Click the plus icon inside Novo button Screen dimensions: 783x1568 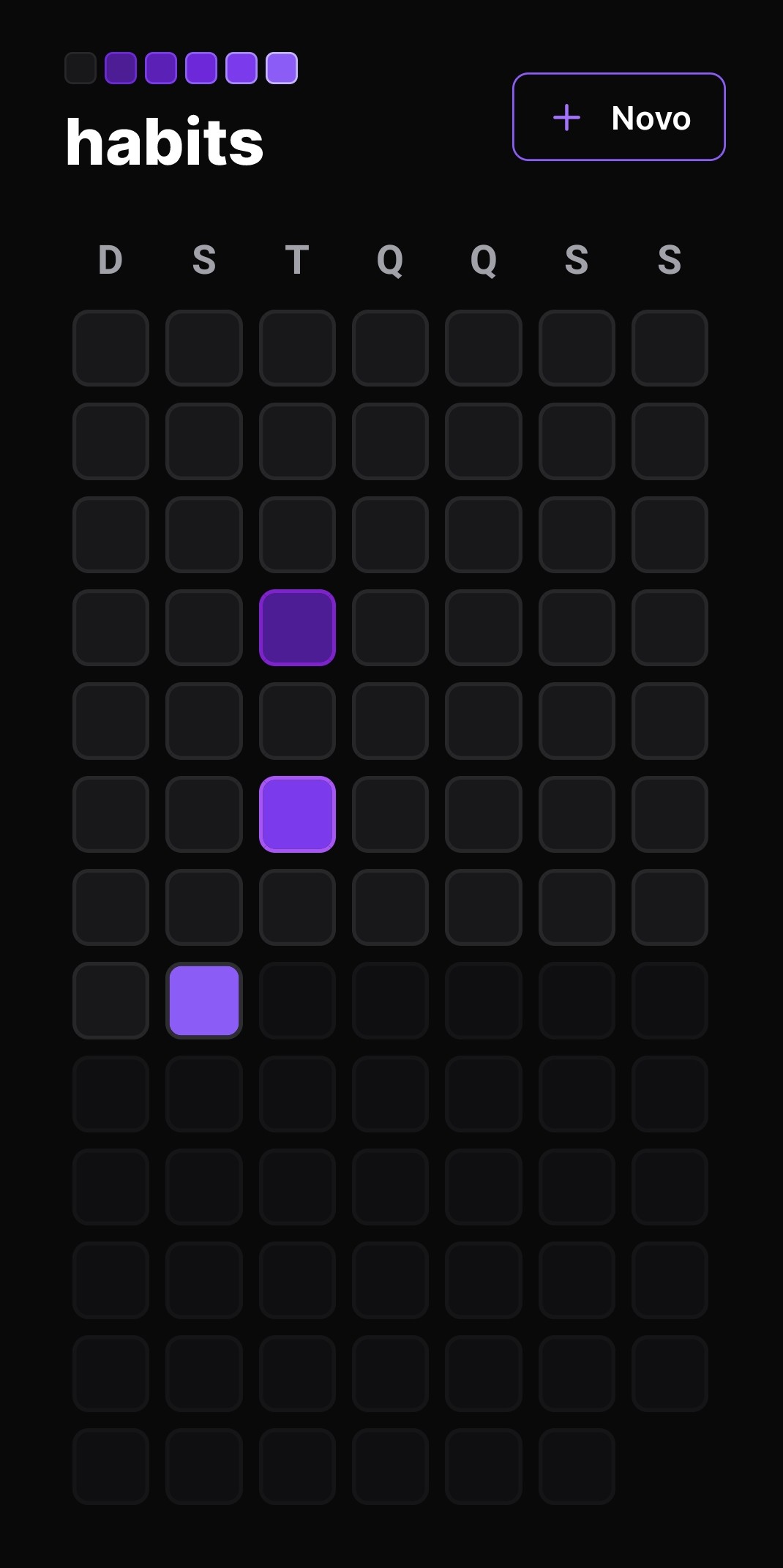point(567,117)
